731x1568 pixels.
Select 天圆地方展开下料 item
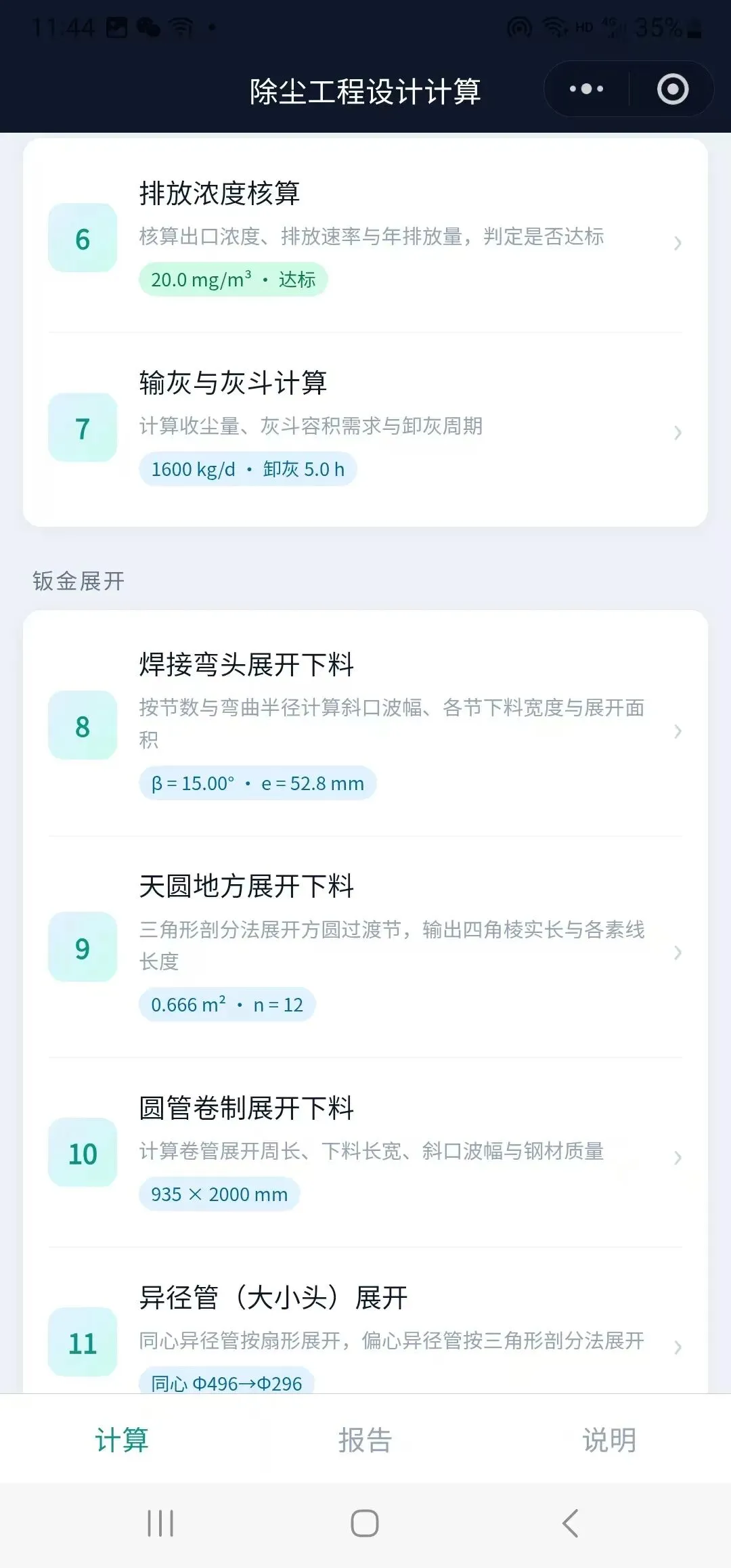(x=365, y=946)
